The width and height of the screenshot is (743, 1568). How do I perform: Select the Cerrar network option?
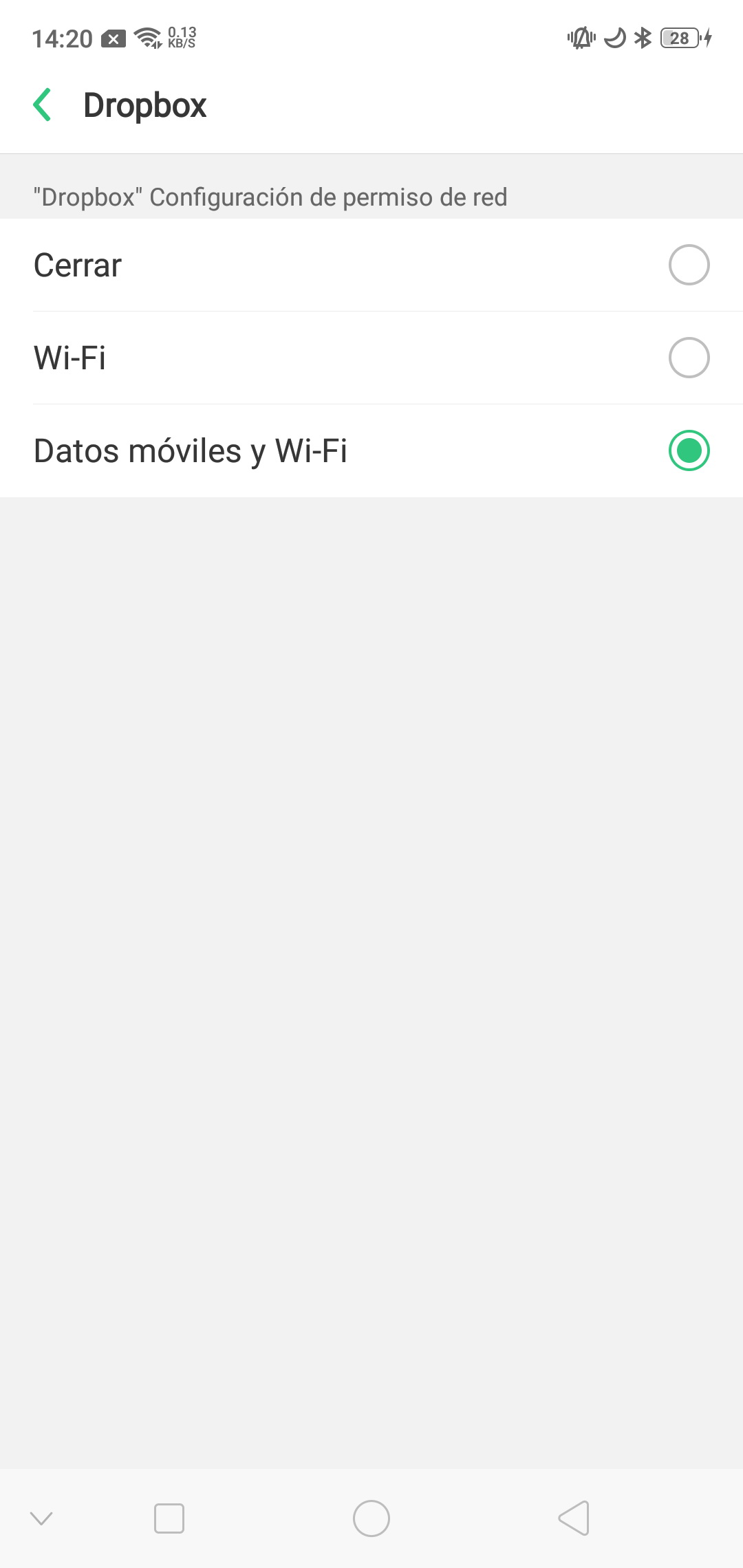[x=371, y=265]
